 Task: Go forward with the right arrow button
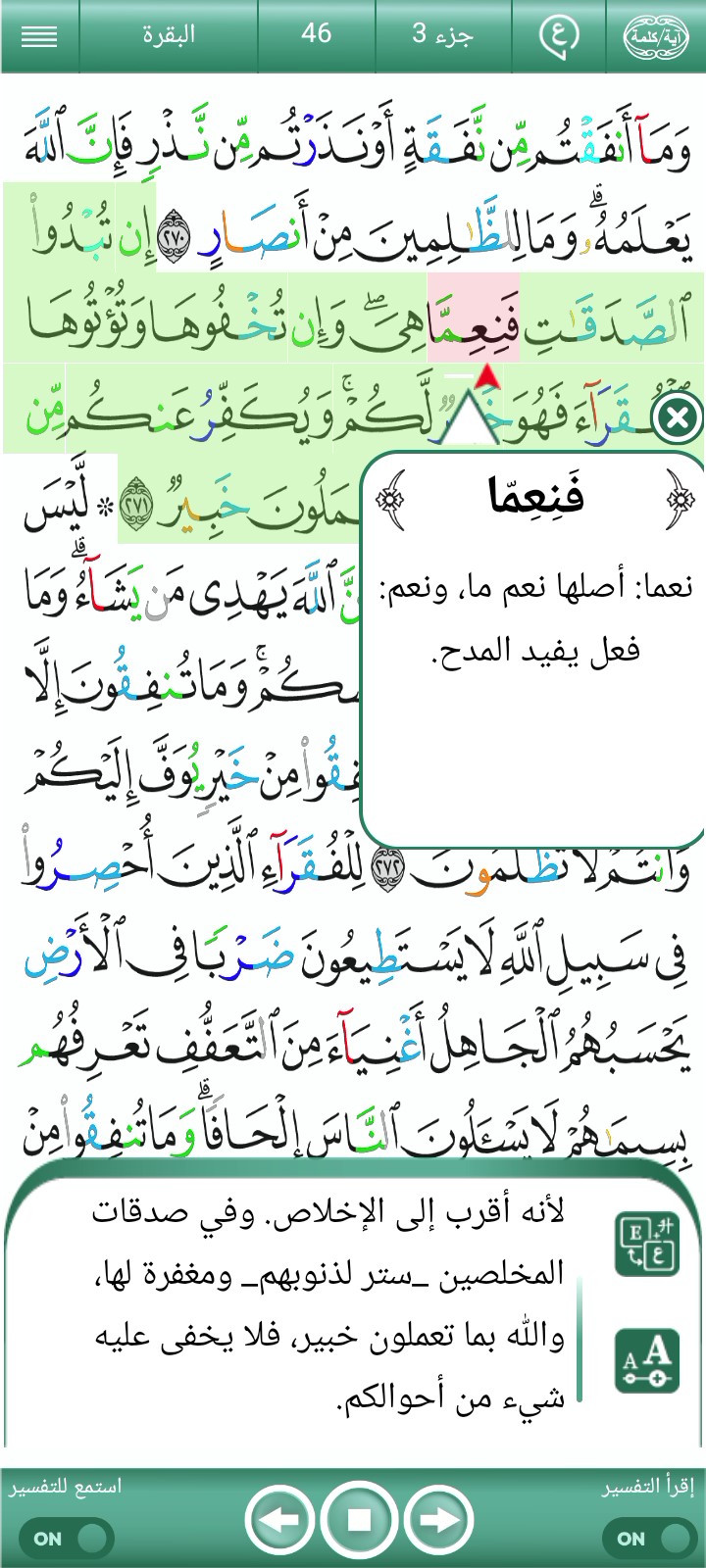pos(438,1521)
